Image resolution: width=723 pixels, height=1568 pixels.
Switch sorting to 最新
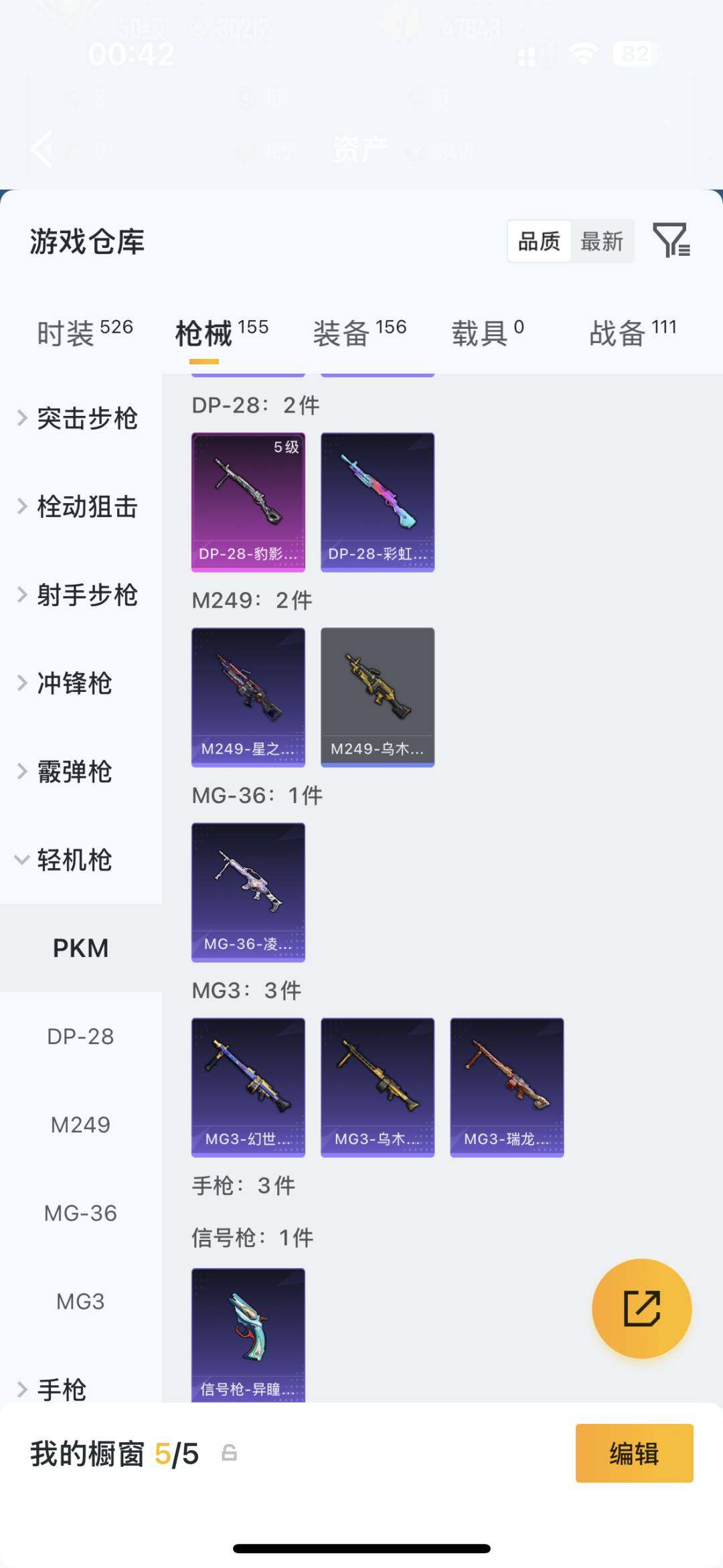tap(601, 242)
